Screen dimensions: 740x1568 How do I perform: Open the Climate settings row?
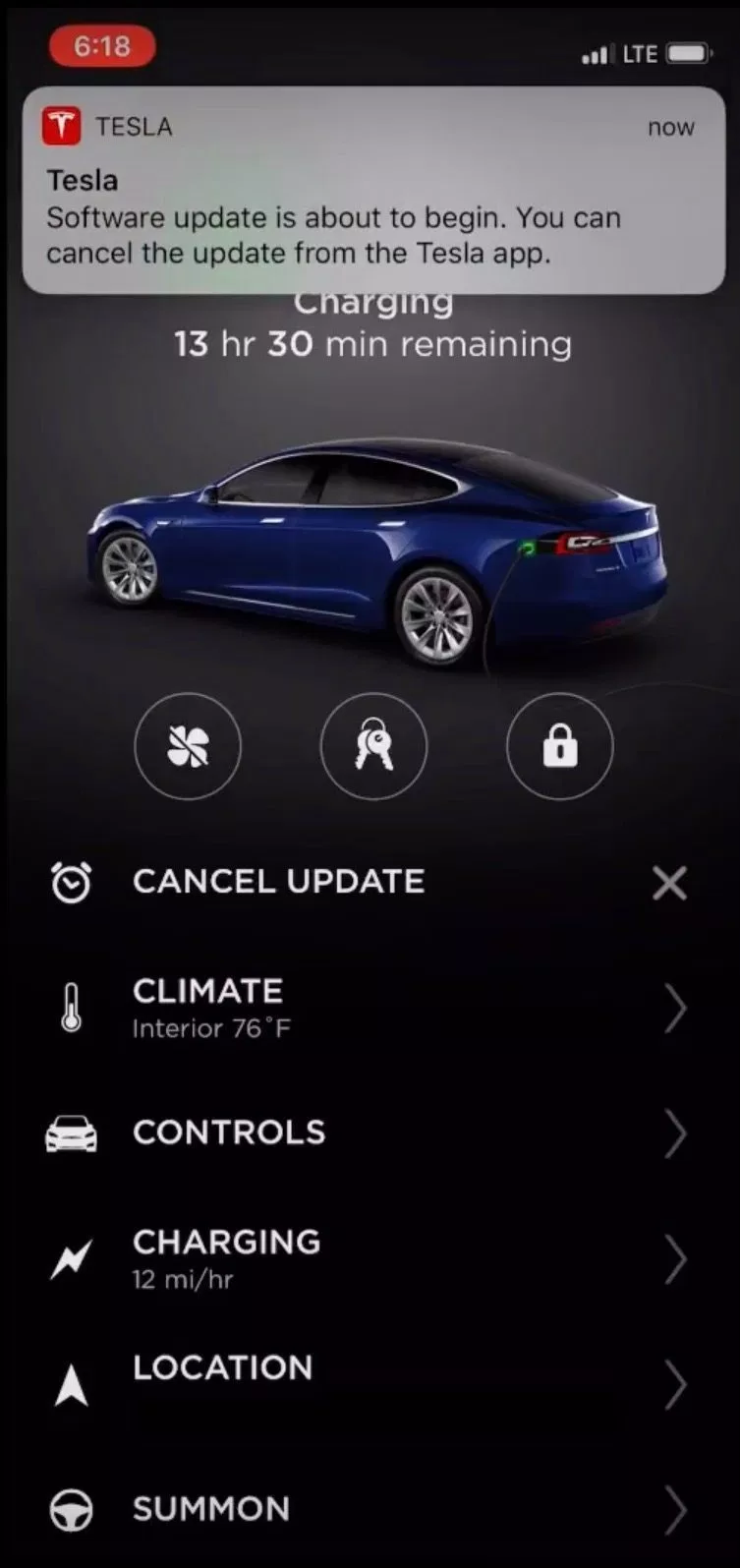(370, 1008)
